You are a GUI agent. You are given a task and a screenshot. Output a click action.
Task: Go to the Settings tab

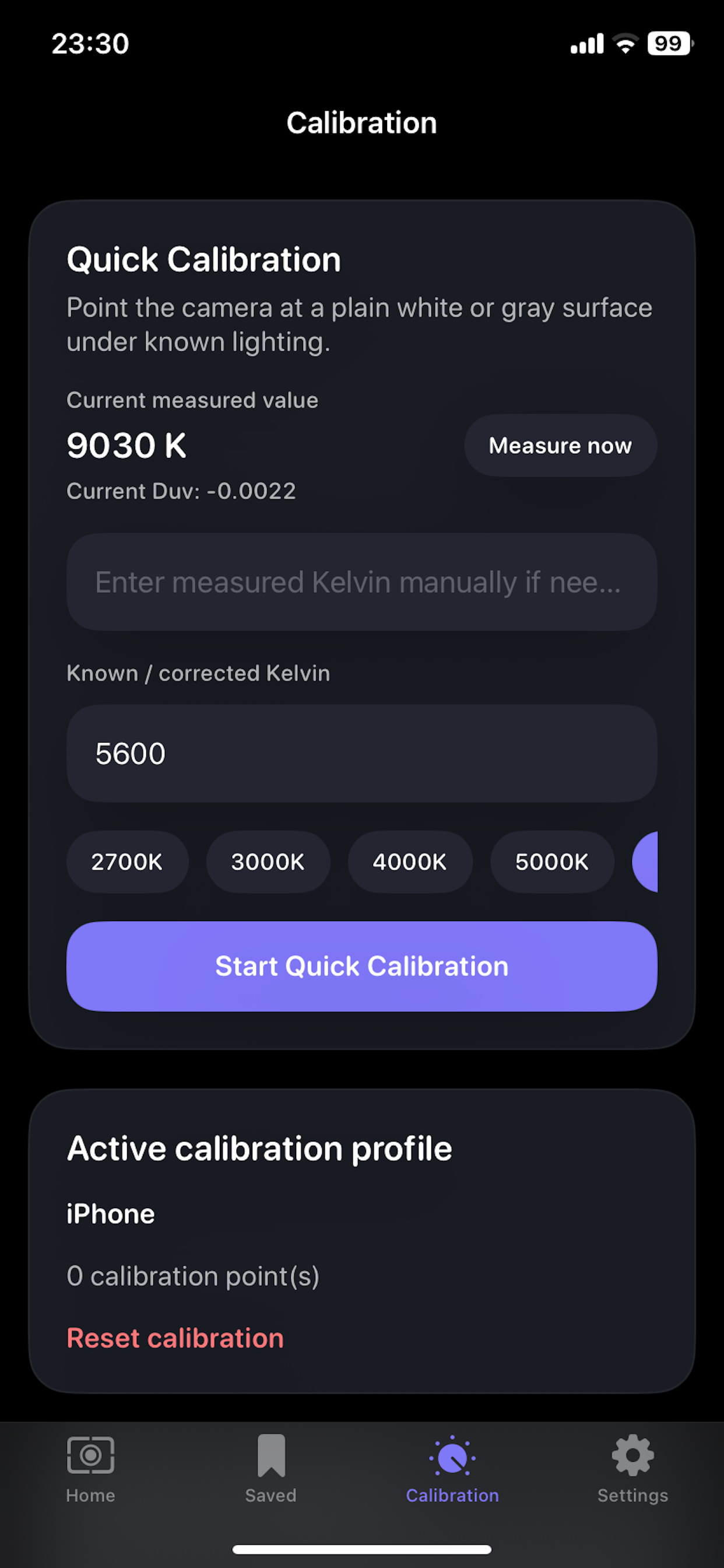(x=631, y=1479)
